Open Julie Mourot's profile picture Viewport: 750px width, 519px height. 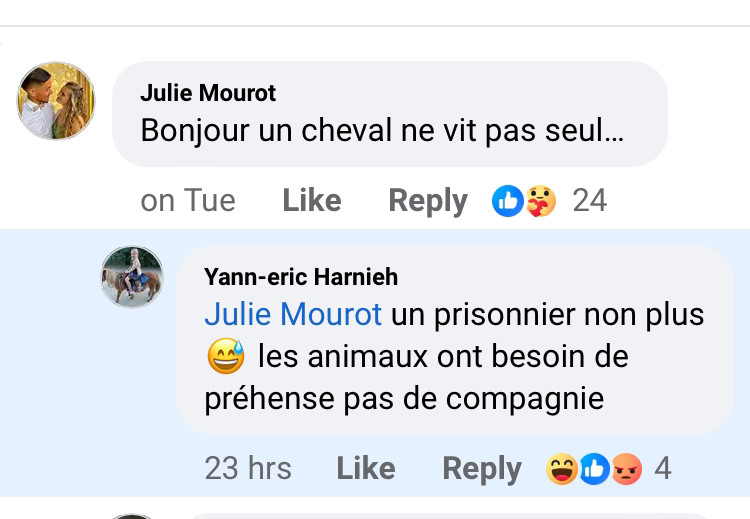point(56,101)
